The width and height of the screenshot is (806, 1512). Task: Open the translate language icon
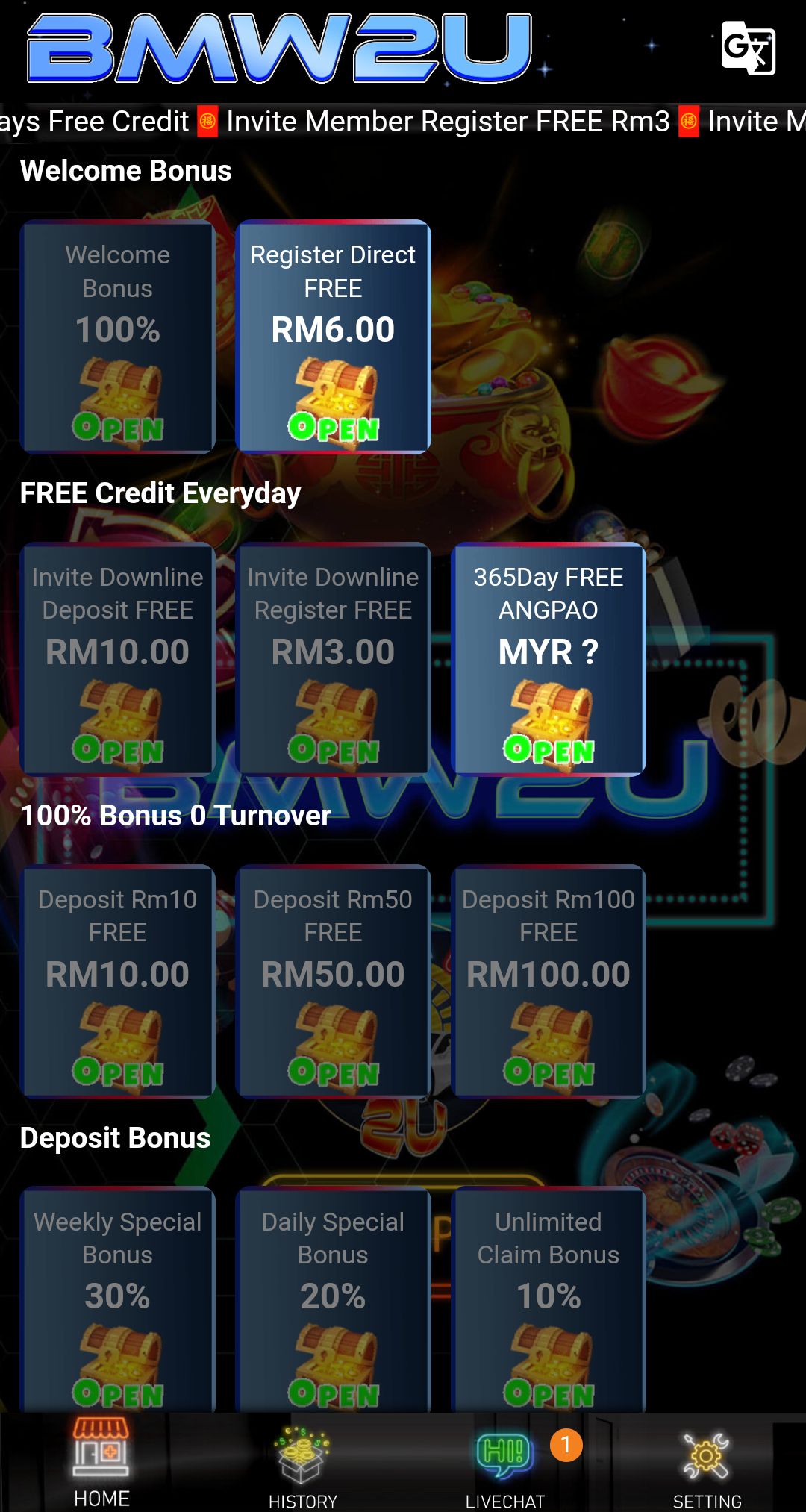tap(748, 48)
